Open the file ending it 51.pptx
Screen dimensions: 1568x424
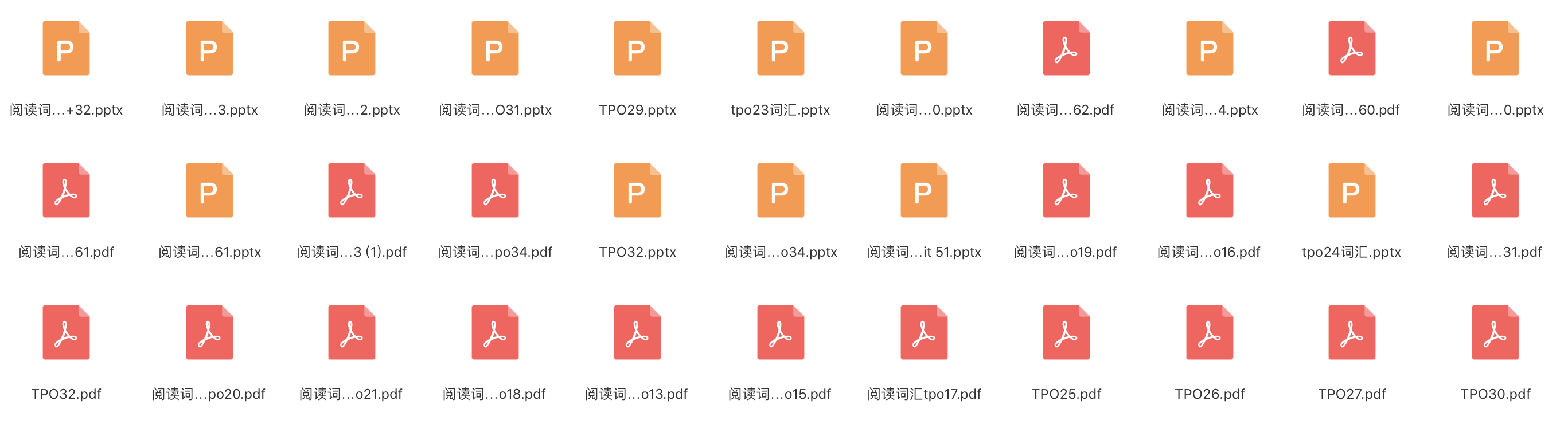(923, 190)
